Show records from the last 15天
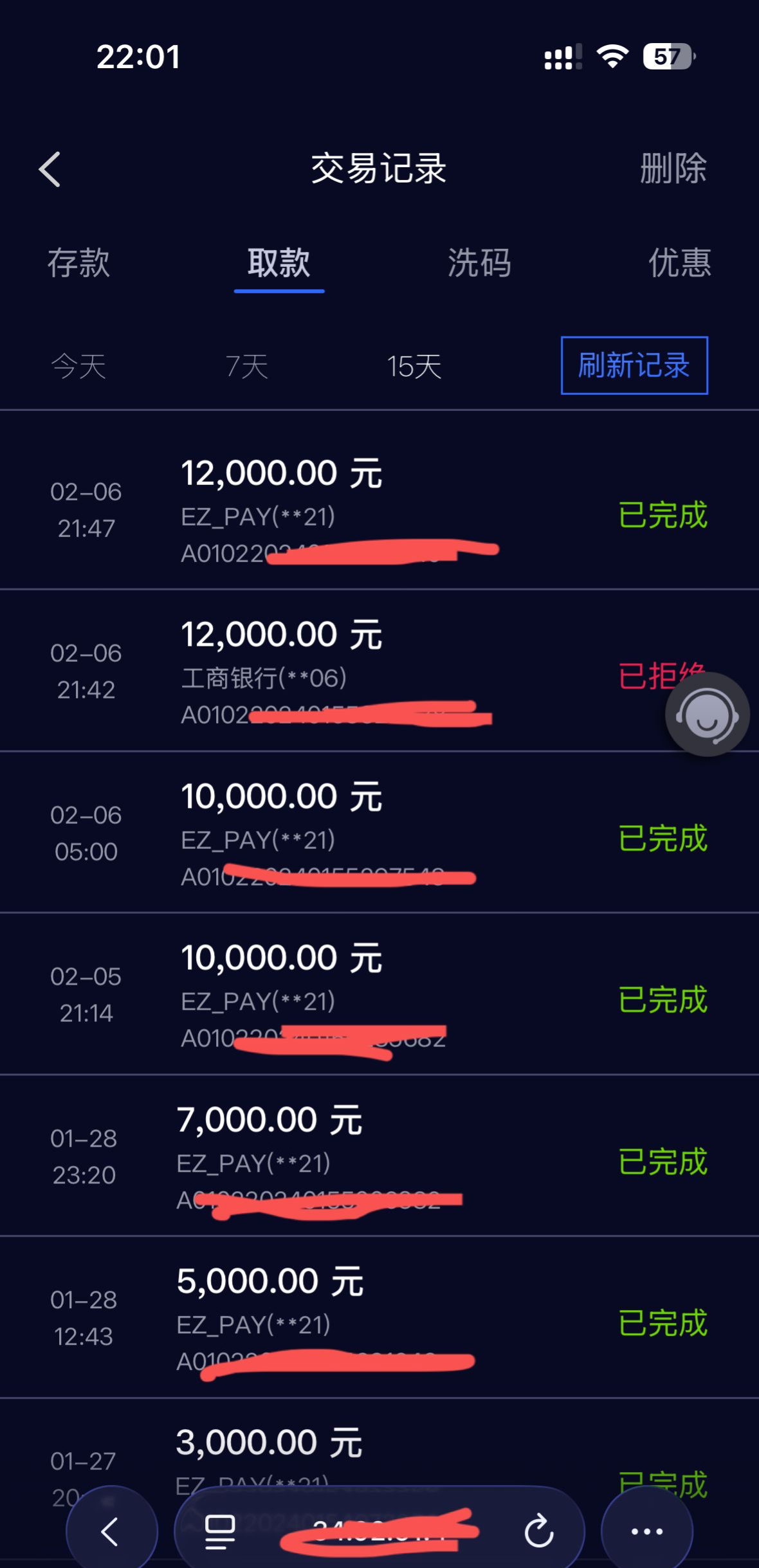759x1568 pixels. (x=414, y=367)
